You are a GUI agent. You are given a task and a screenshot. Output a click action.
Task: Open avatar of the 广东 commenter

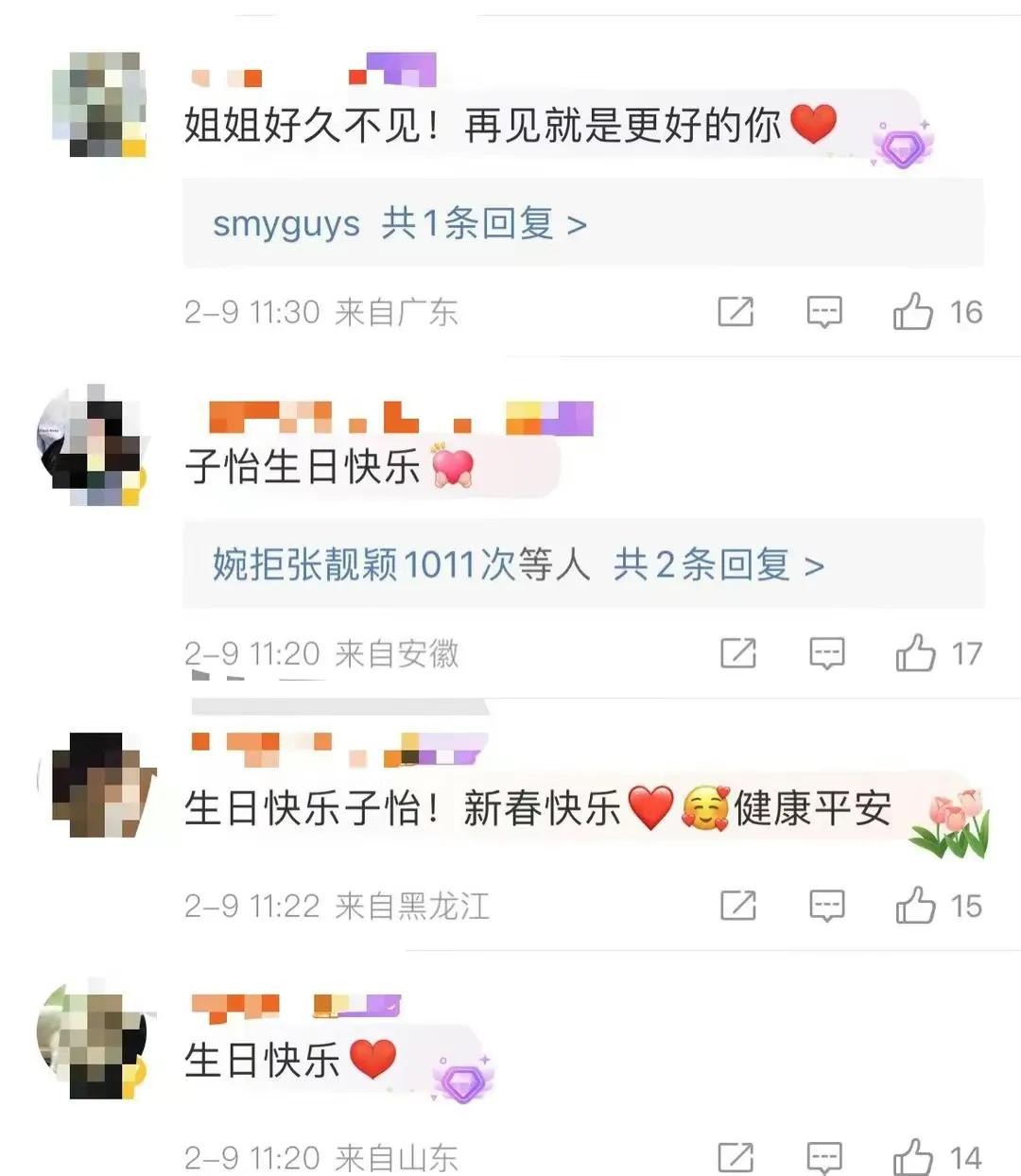pyautogui.click(x=99, y=103)
